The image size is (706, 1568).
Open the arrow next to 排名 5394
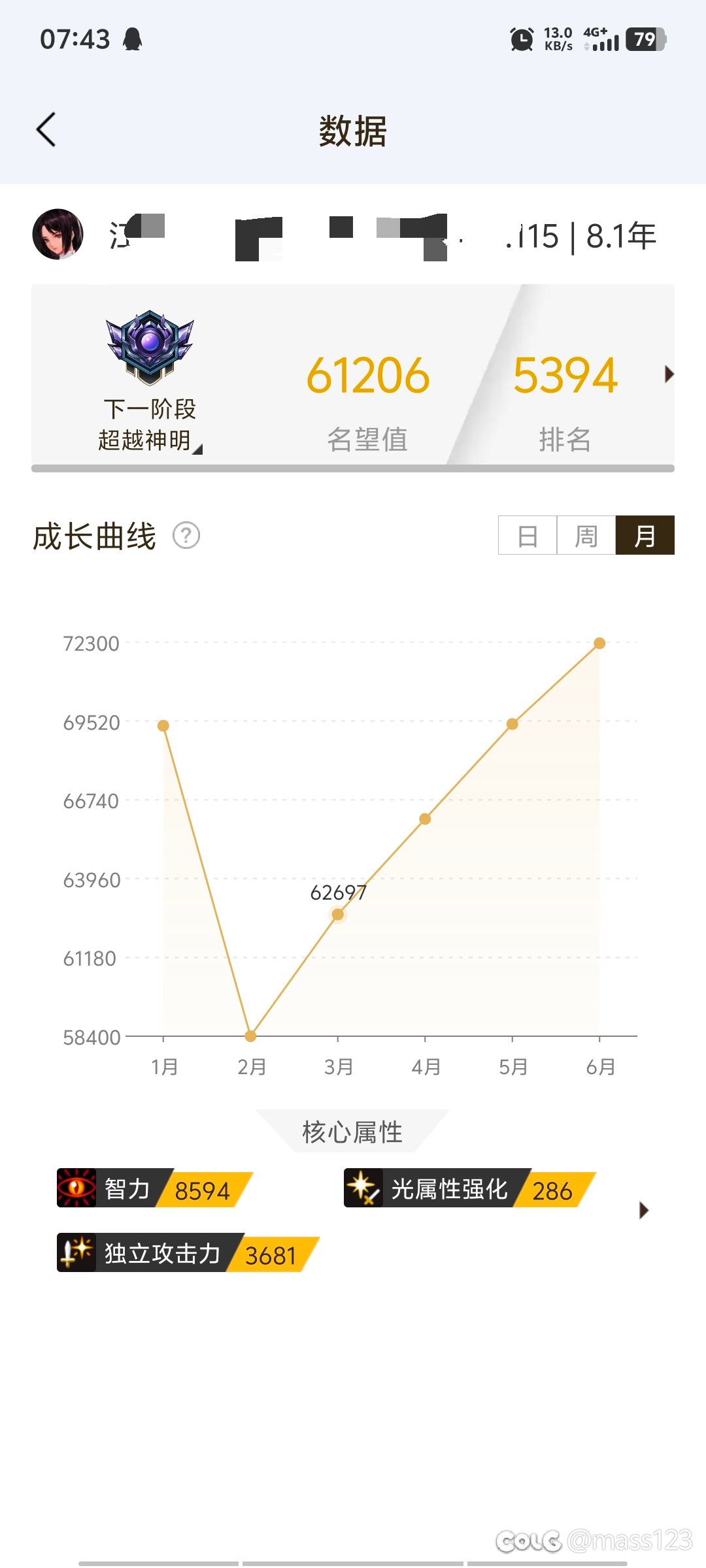coord(669,374)
